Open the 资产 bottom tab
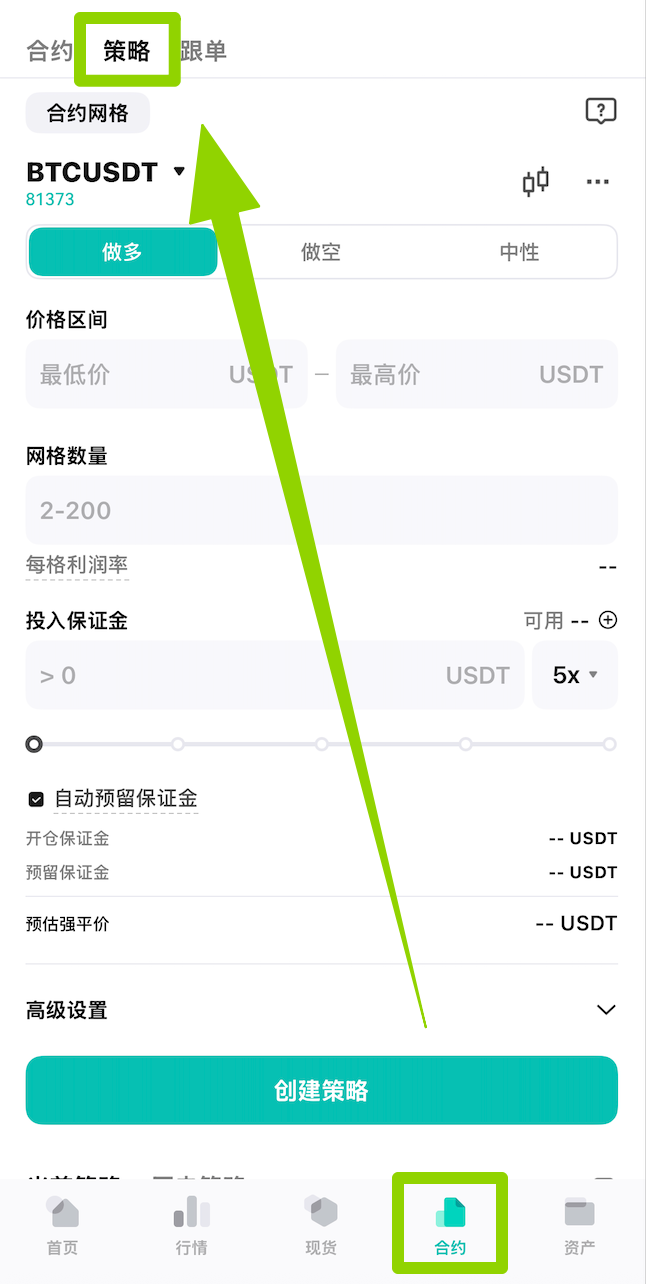 580,1226
